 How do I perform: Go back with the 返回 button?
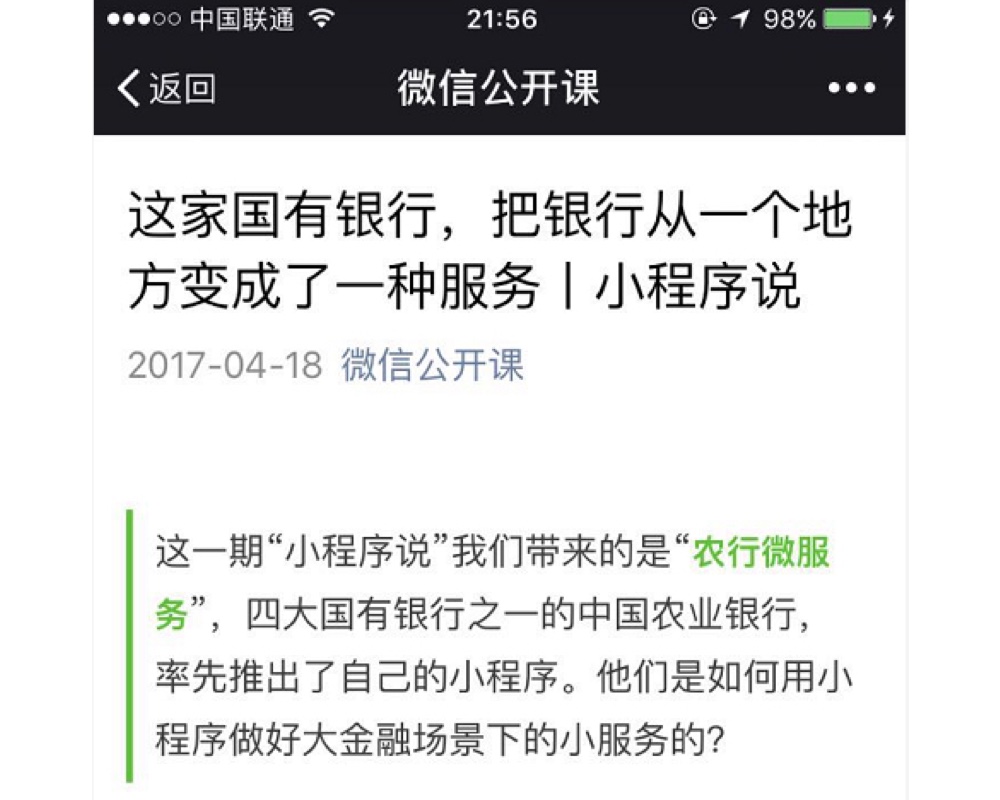[166, 89]
